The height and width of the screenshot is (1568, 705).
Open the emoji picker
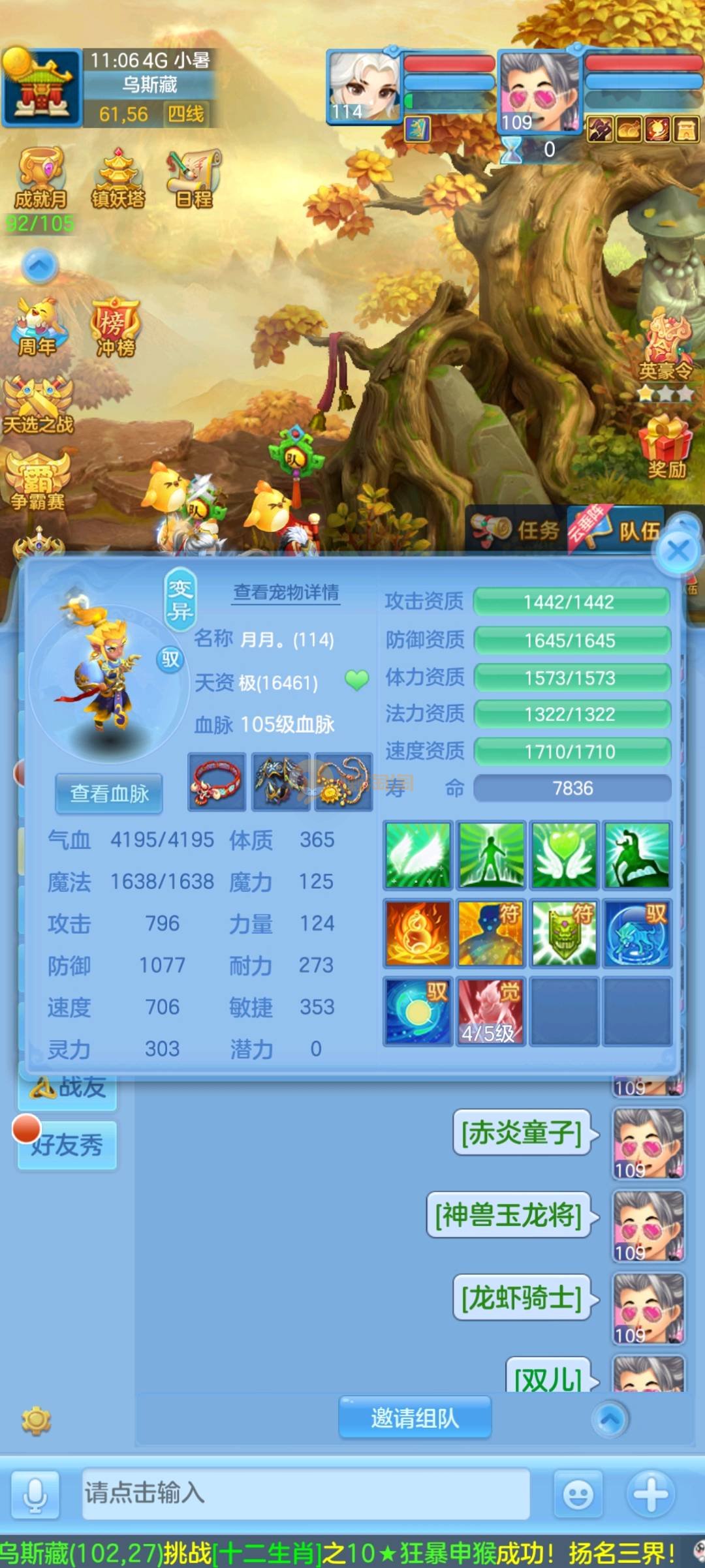pos(578,1494)
